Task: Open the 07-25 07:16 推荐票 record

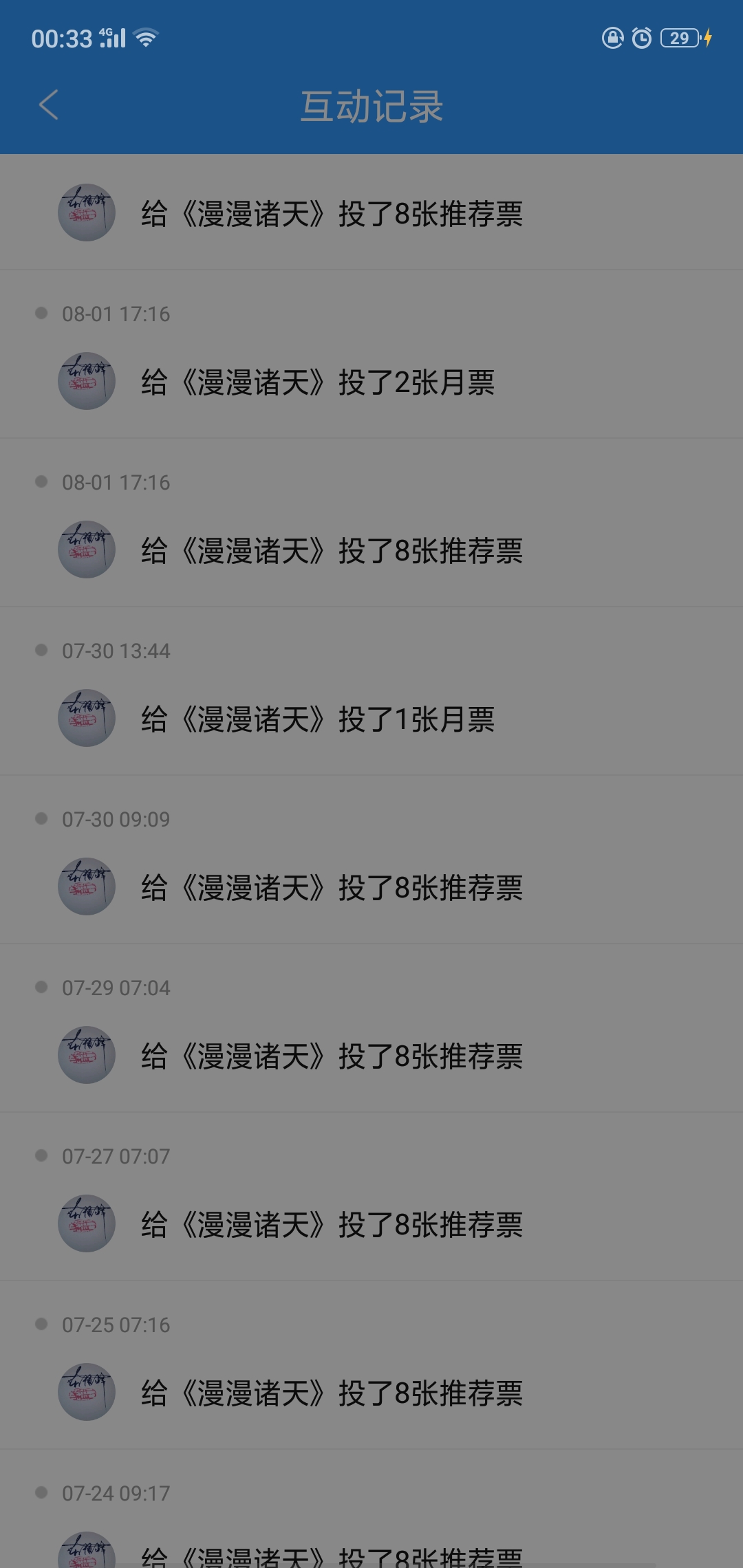Action: tap(332, 1393)
